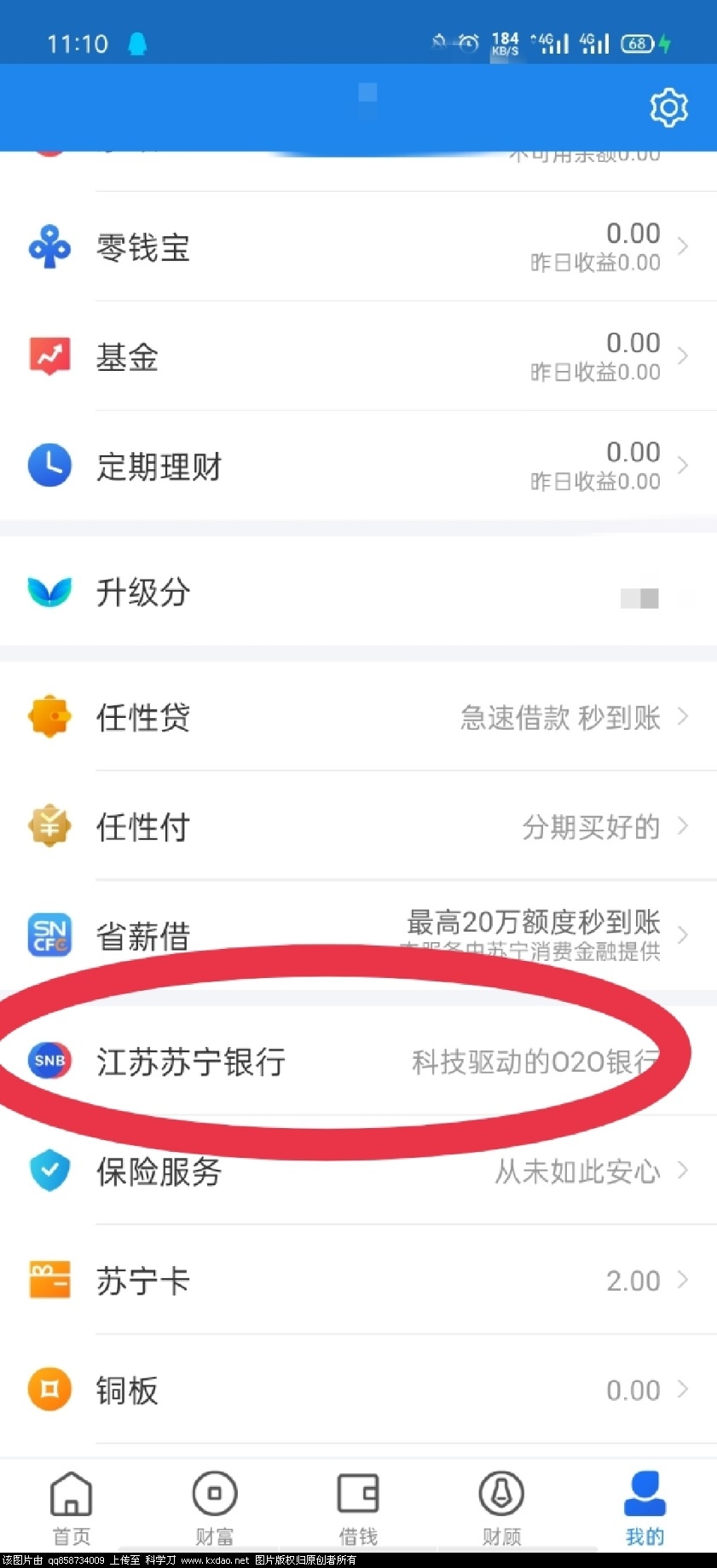Viewport: 717px width, 1568px height.
Task: Open the 零钱宝 row
Action: pos(358,247)
